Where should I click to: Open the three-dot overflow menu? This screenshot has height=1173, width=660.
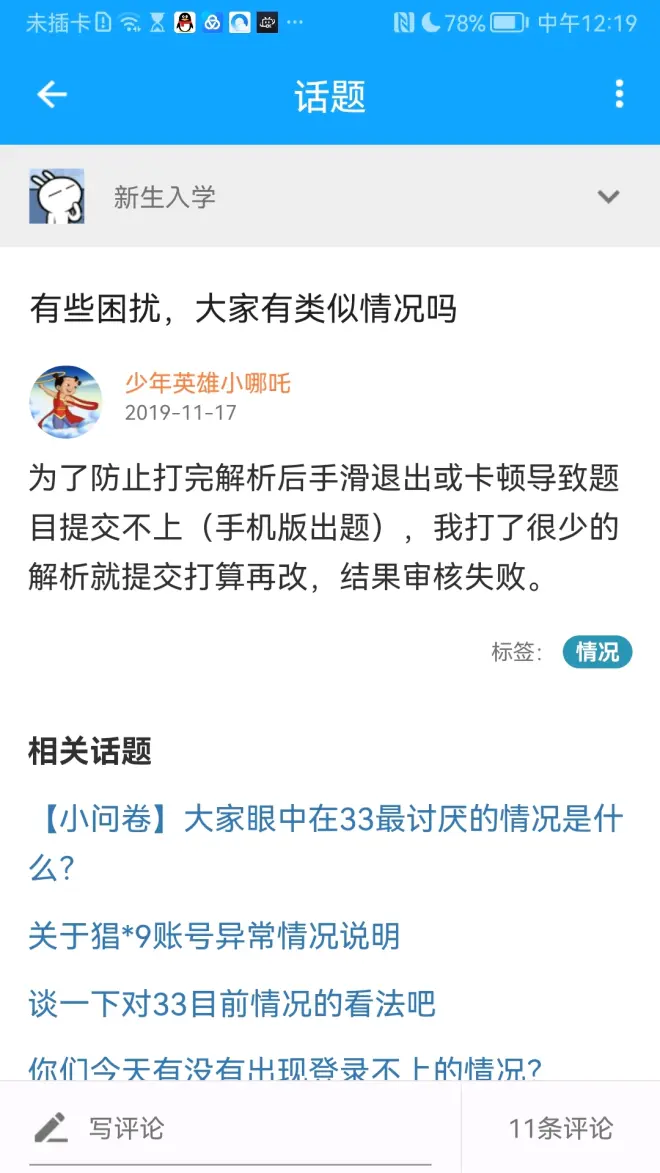(619, 95)
